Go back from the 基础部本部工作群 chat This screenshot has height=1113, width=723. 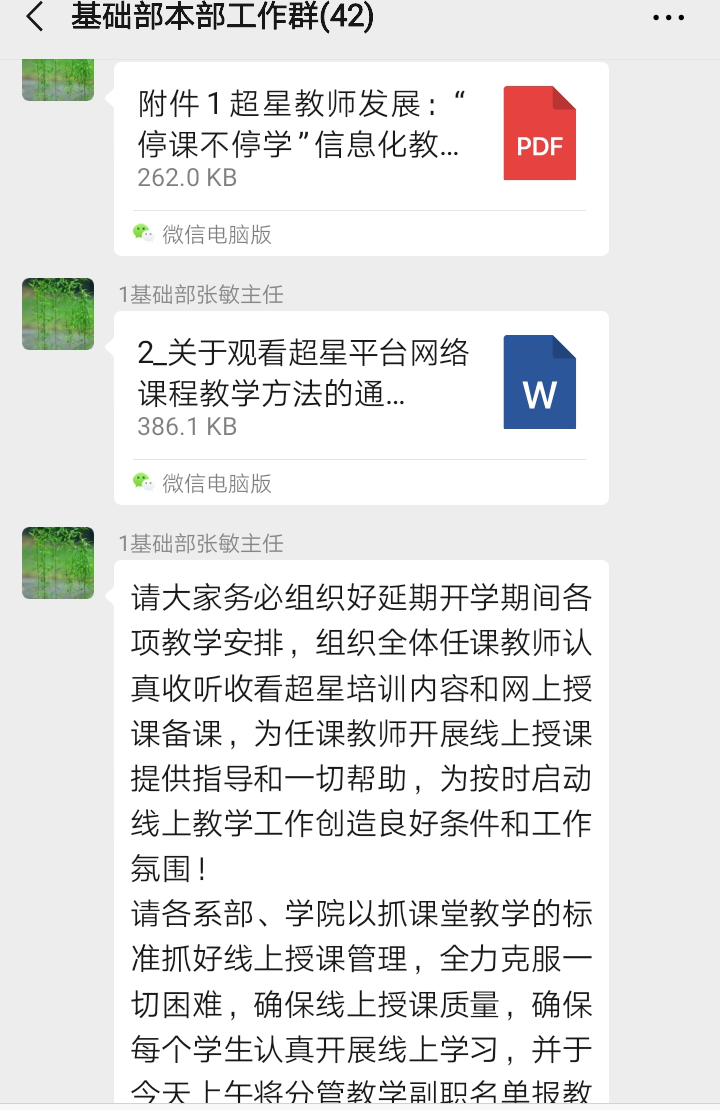coord(35,18)
